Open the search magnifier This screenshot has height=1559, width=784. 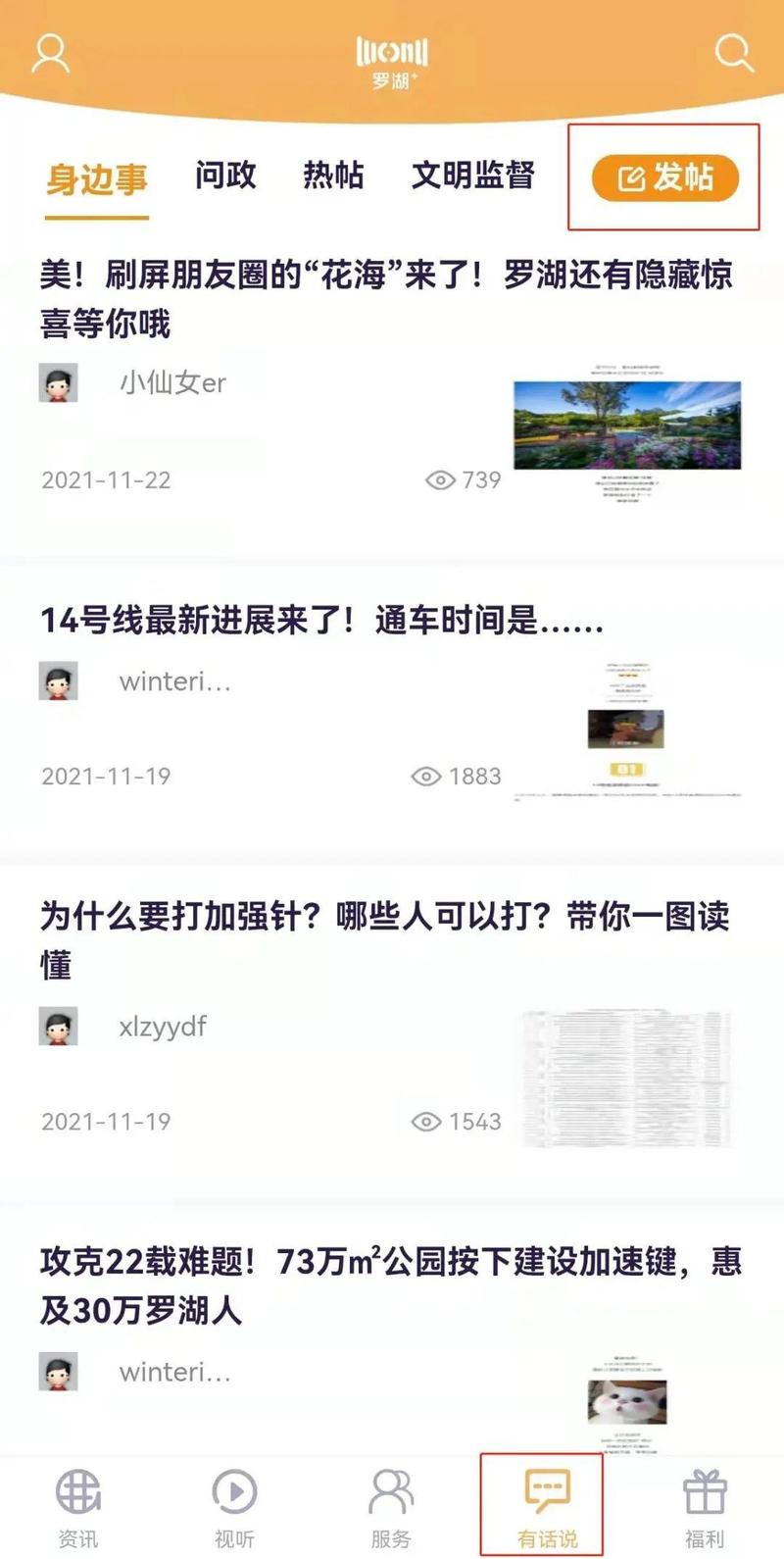pyautogui.click(x=733, y=53)
